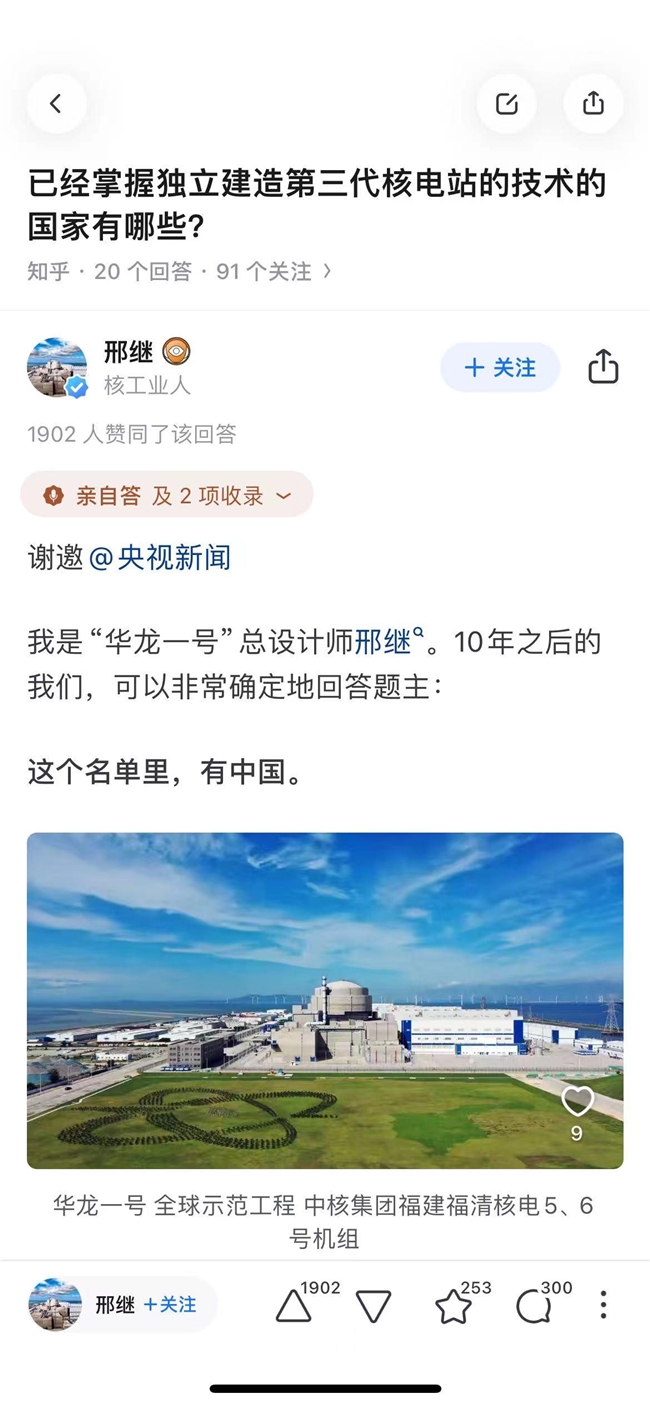Open the 20 answers and followers link
Screen dimensions: 650x1406
click(x=180, y=271)
